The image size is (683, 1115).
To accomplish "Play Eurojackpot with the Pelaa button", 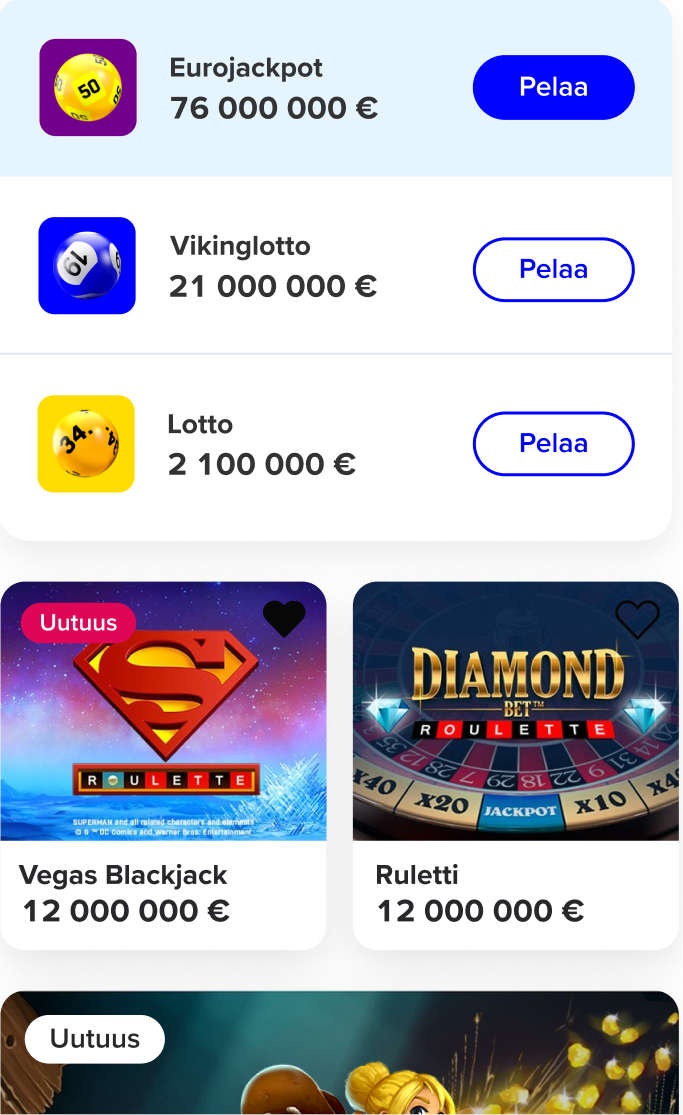I will coord(553,87).
